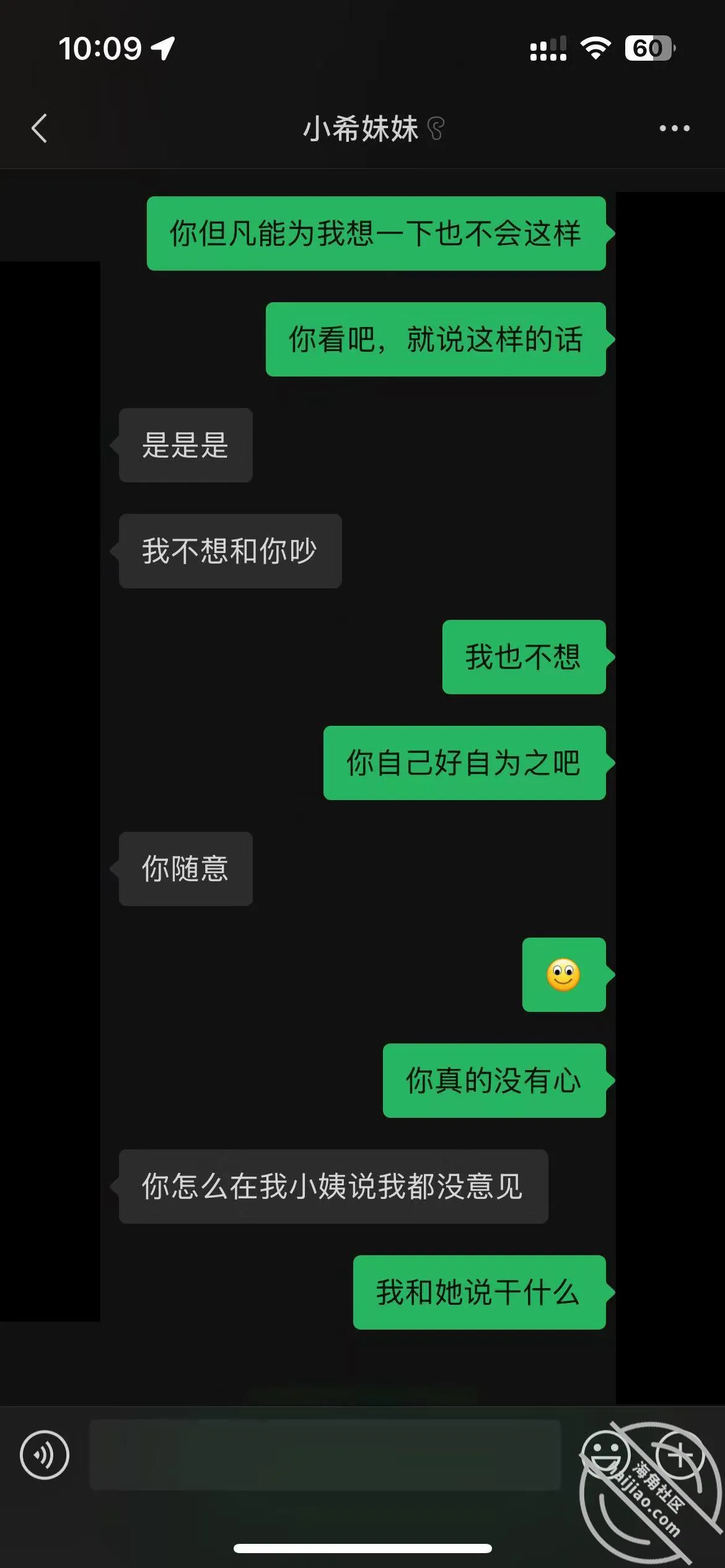725x1568 pixels.
Task: Open the plus attachments menu
Action: click(680, 1455)
